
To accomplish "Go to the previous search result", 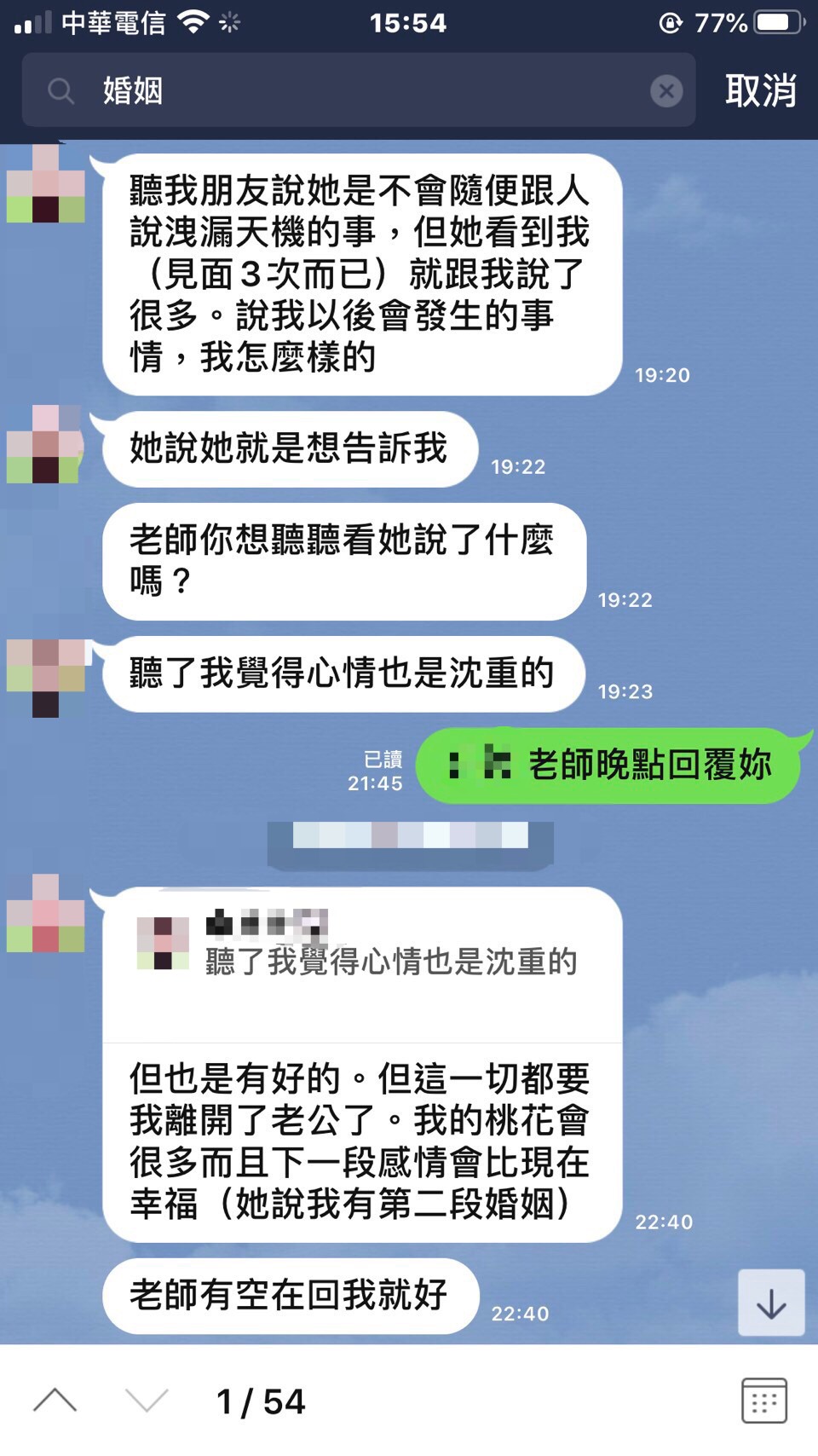I will coord(55,1401).
